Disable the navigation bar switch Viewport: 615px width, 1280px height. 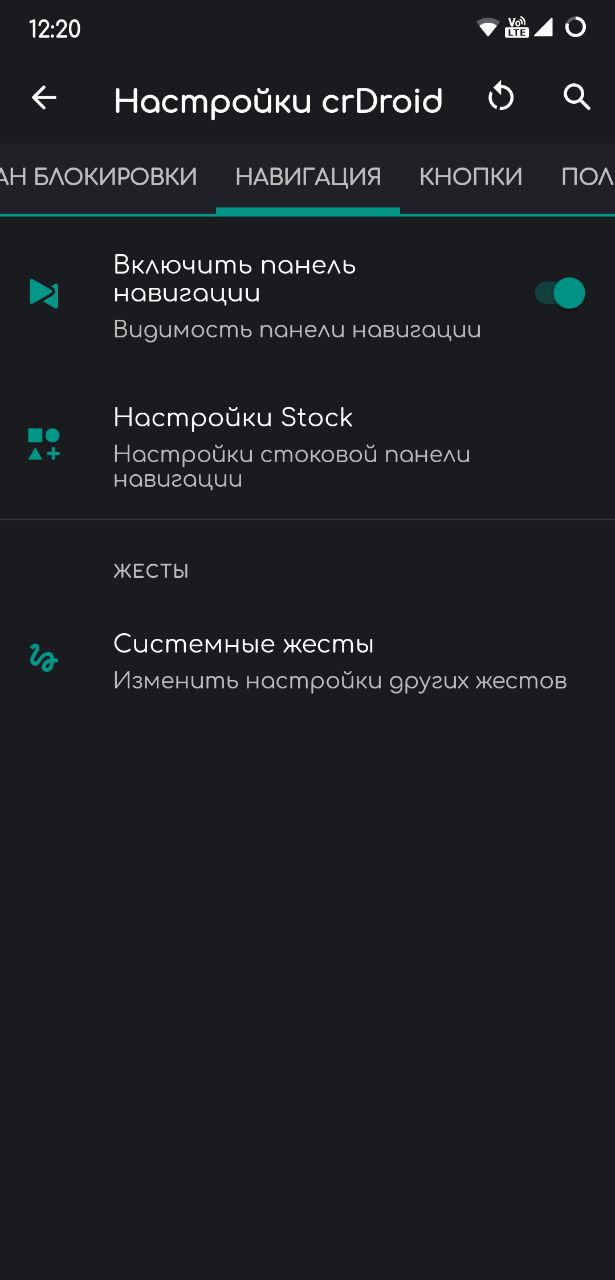pos(560,293)
